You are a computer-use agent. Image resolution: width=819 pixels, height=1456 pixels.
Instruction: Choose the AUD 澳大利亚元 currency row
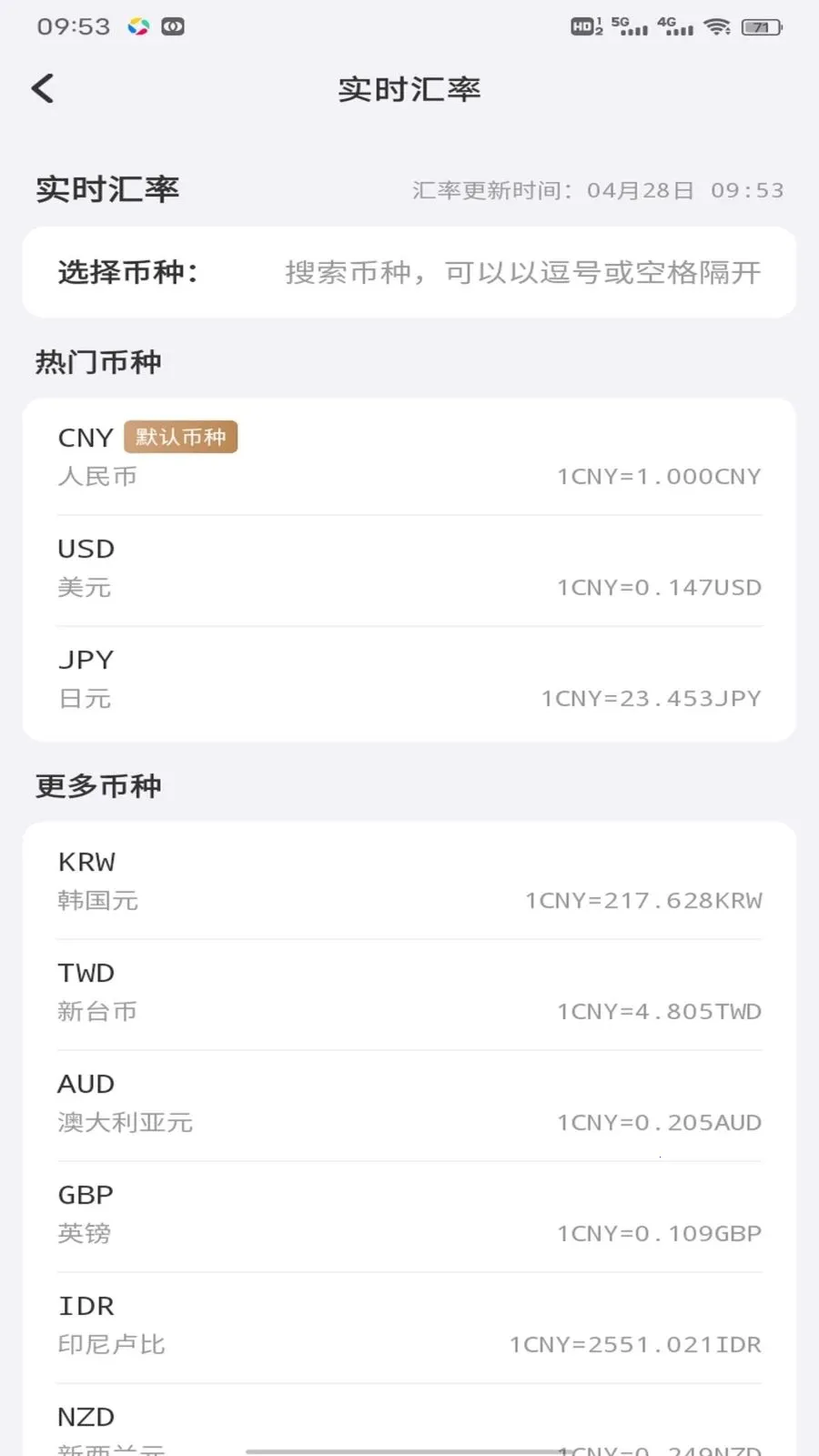click(x=409, y=1106)
